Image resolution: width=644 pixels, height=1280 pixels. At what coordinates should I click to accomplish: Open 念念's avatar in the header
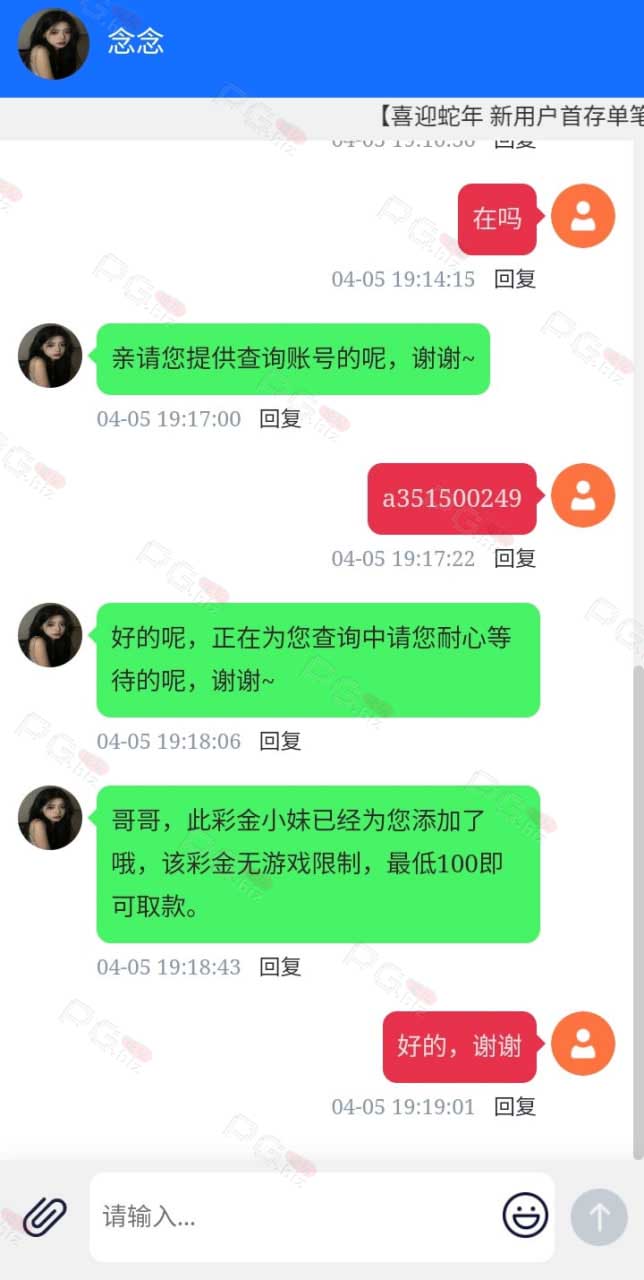[x=52, y=45]
